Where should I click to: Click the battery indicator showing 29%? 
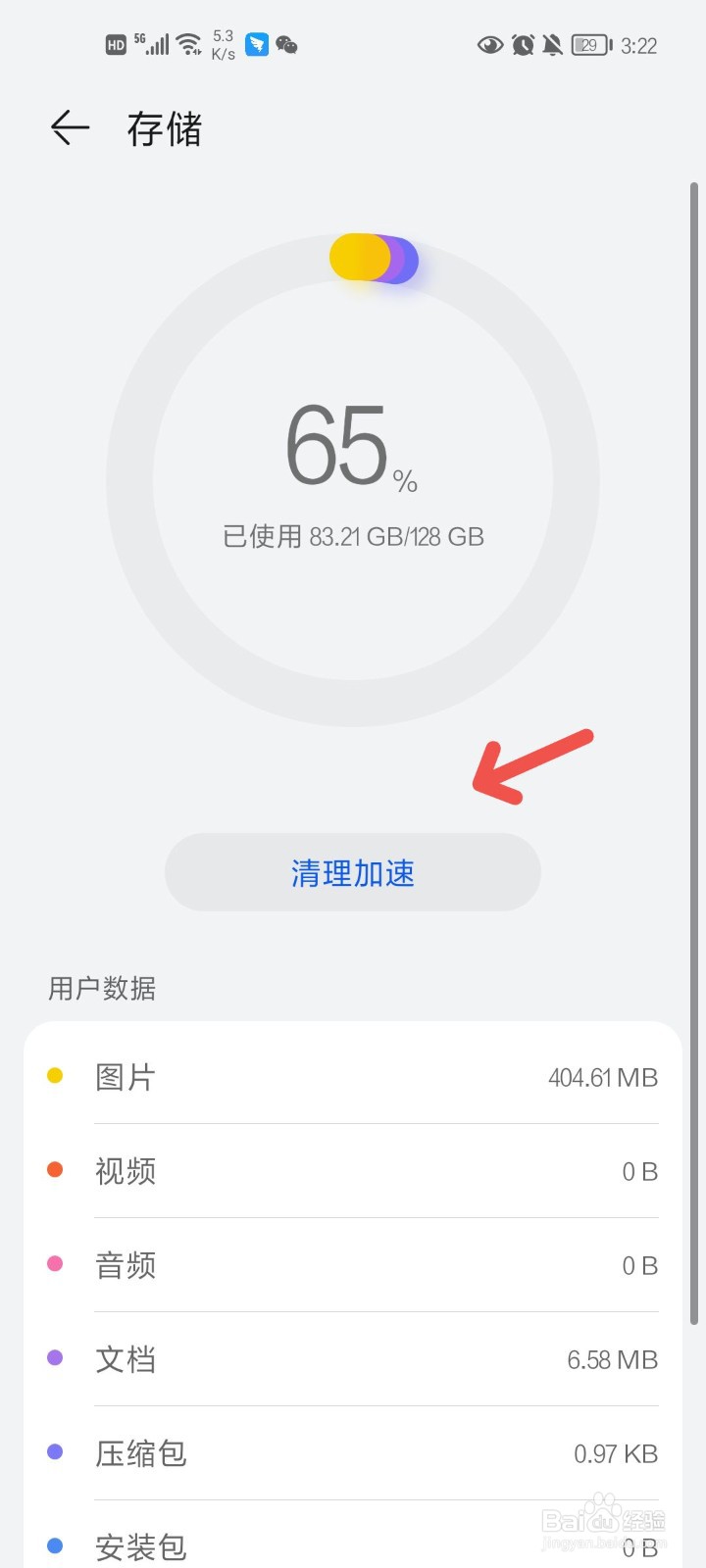point(589,44)
